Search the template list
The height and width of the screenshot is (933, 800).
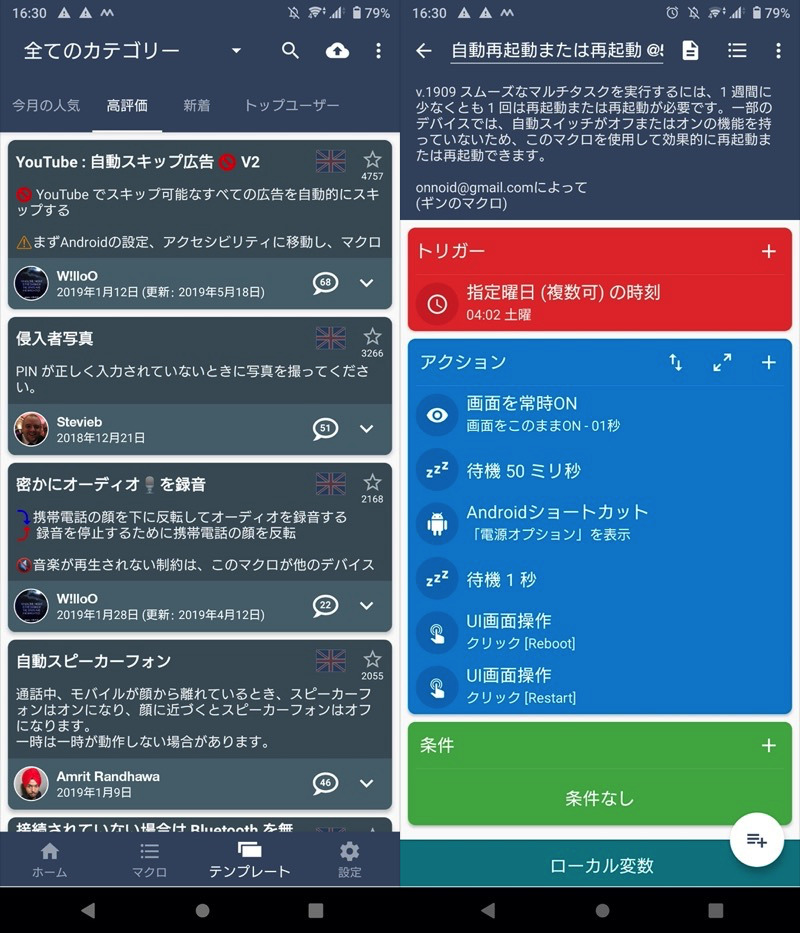290,51
